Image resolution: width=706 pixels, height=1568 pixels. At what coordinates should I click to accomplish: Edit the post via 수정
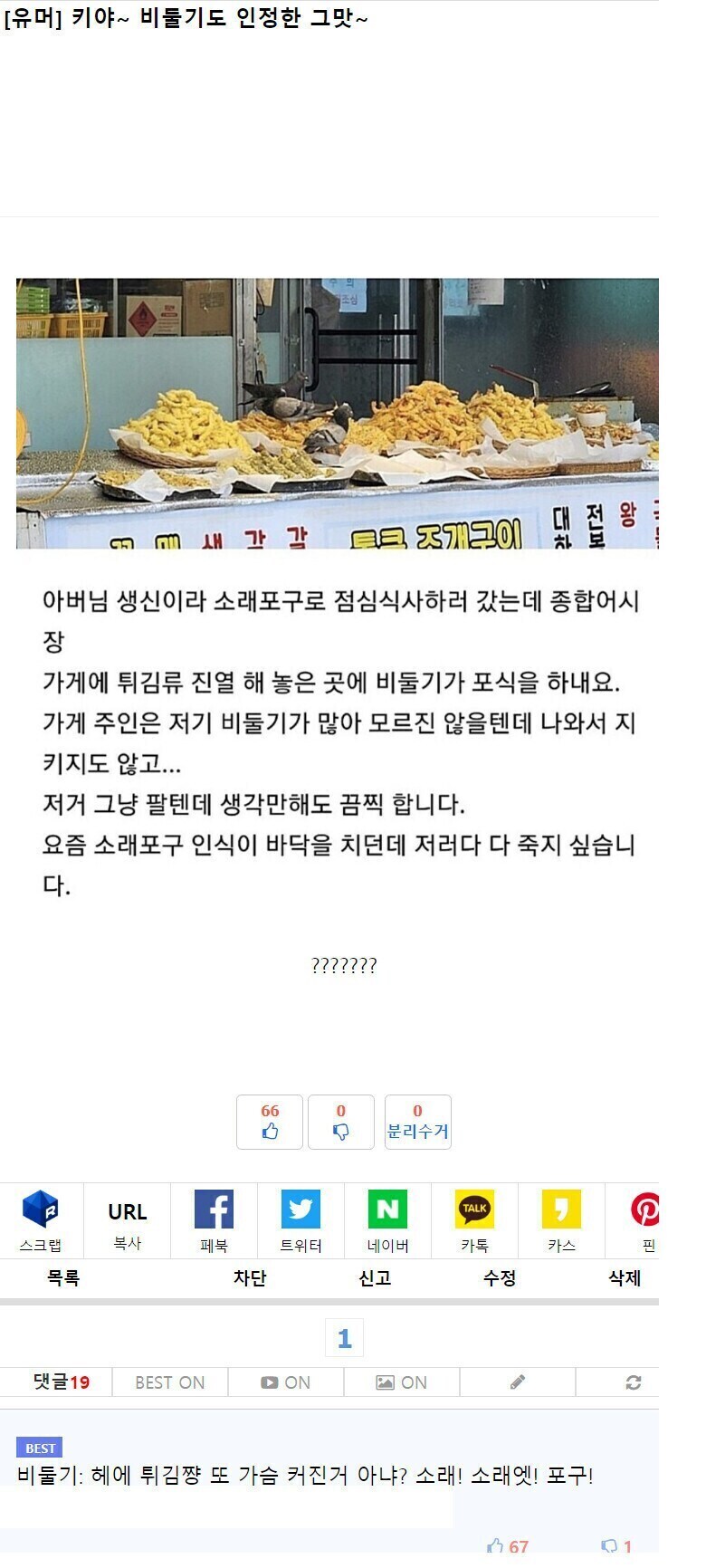pos(500,1278)
